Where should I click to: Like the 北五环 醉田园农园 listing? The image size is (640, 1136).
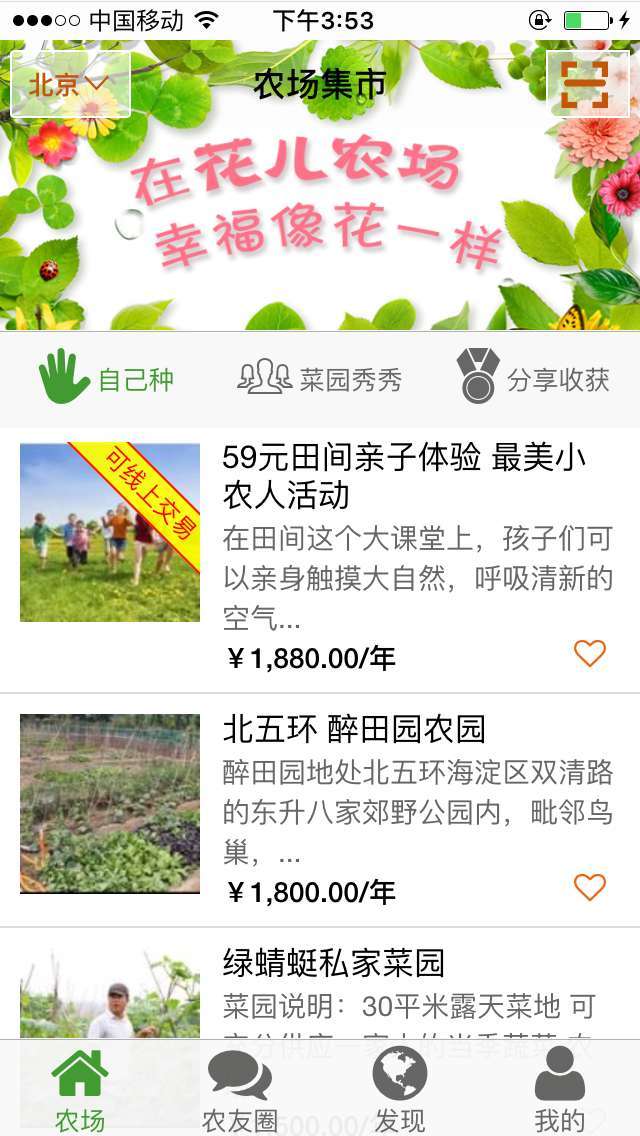pyautogui.click(x=590, y=887)
